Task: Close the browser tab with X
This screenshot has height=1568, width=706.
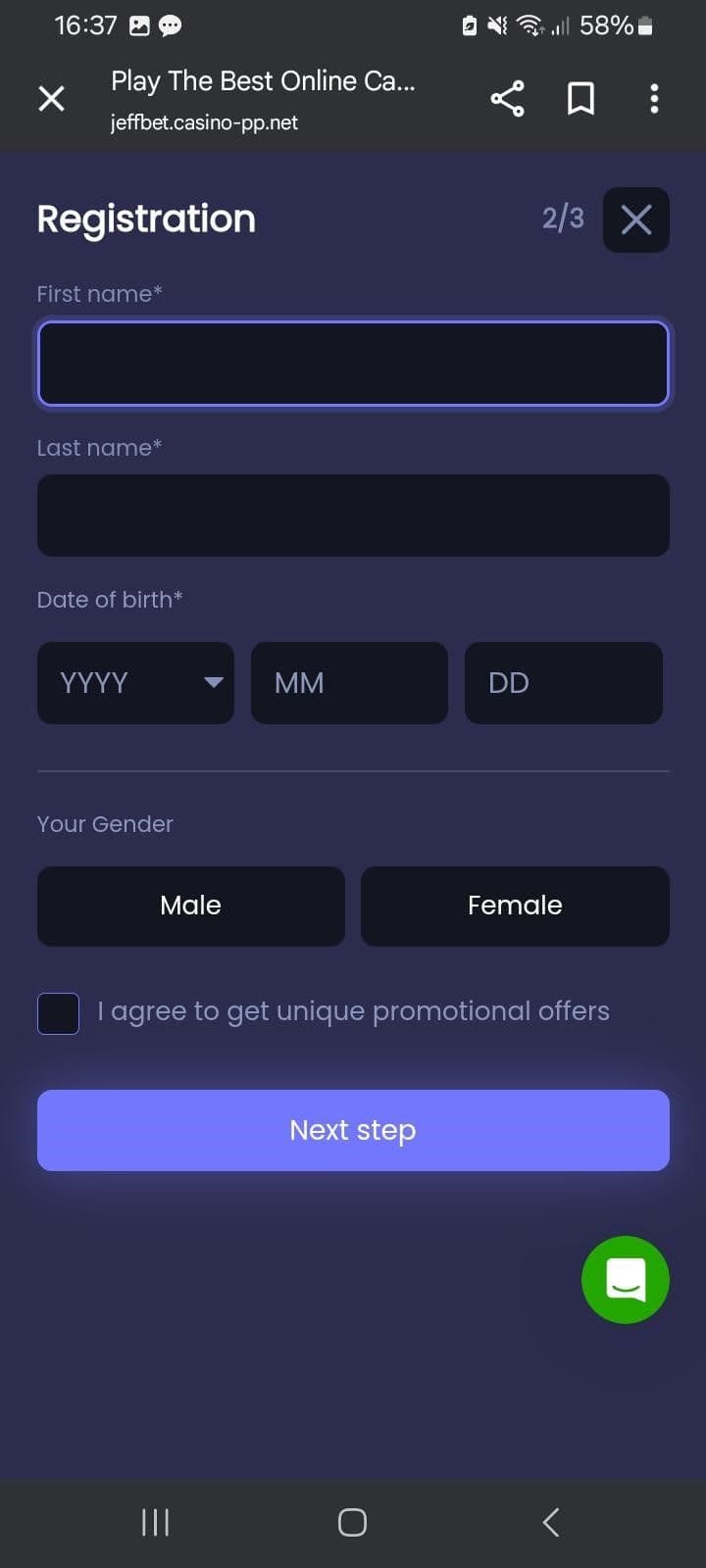Action: pos(51,98)
